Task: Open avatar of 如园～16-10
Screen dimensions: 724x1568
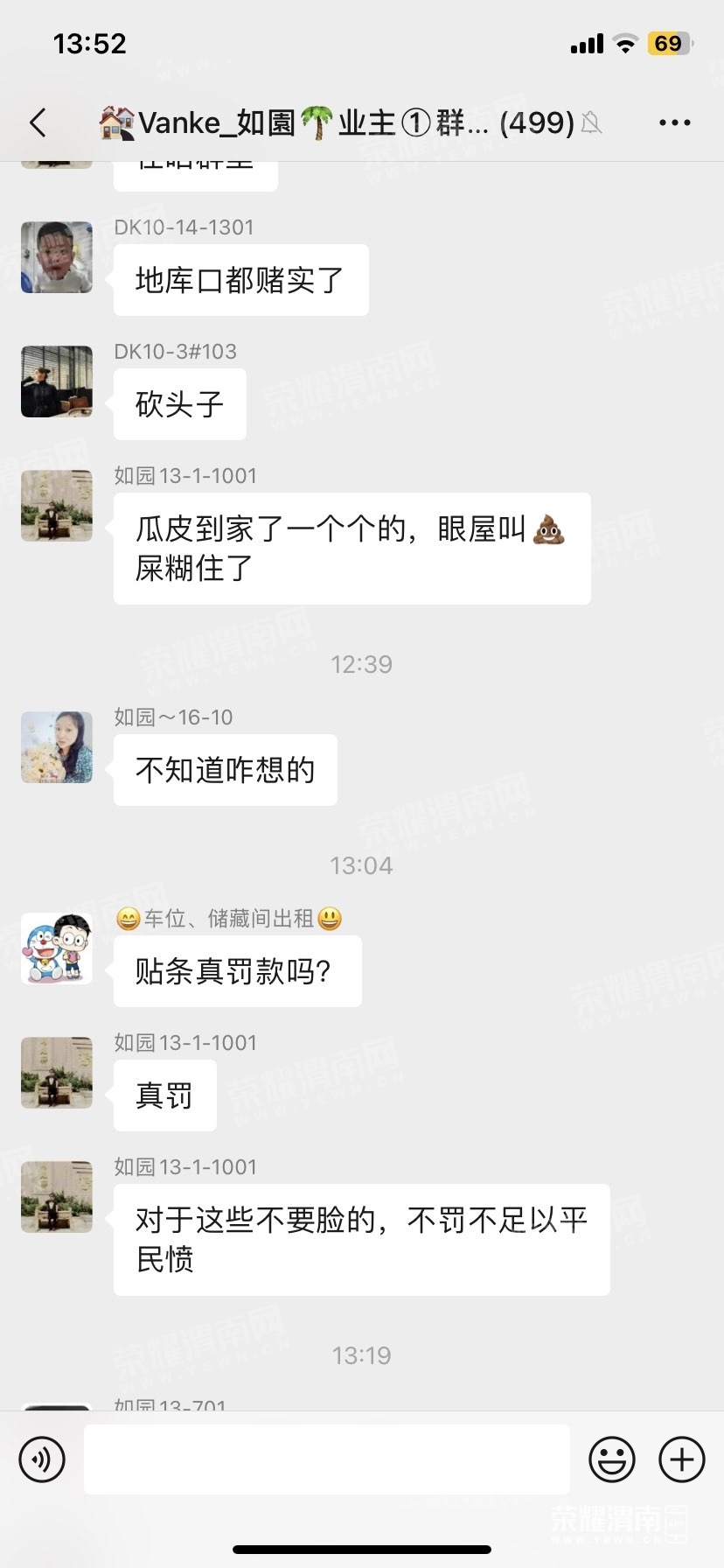Action: tap(57, 747)
